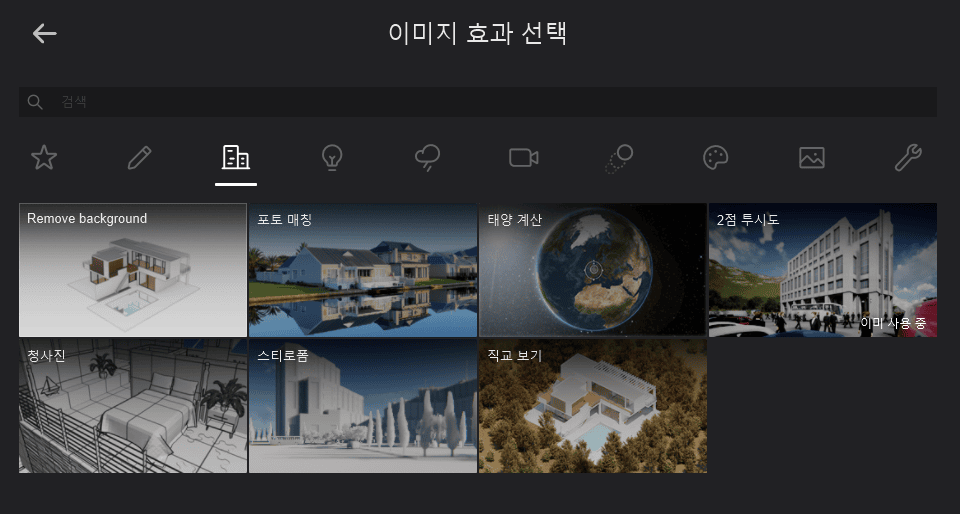Open the 2점 투시도 effect tile
The image size is (960, 514).
[x=823, y=271]
